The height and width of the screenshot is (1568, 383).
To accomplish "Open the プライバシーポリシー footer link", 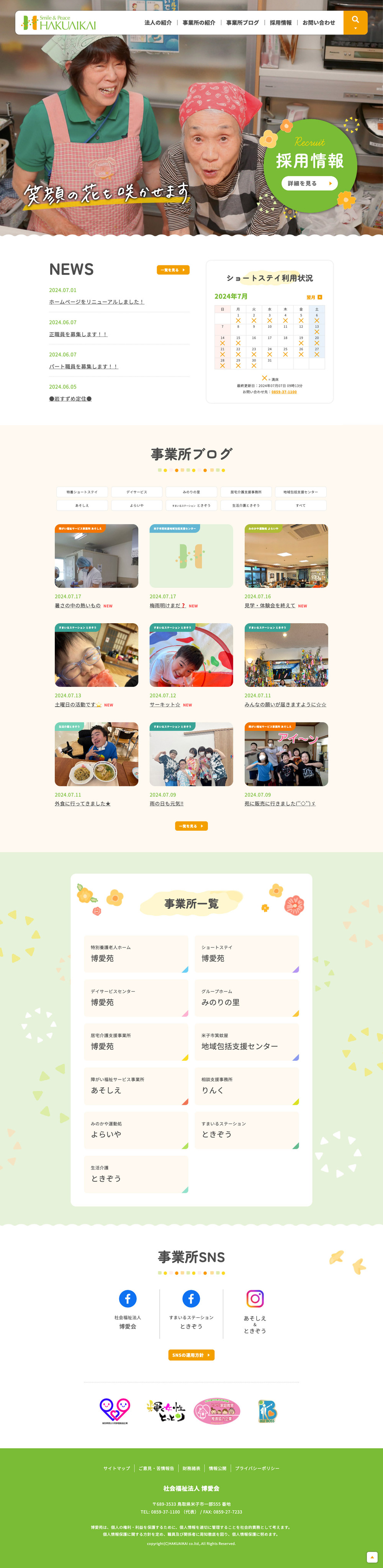I will pyautogui.click(x=257, y=1468).
